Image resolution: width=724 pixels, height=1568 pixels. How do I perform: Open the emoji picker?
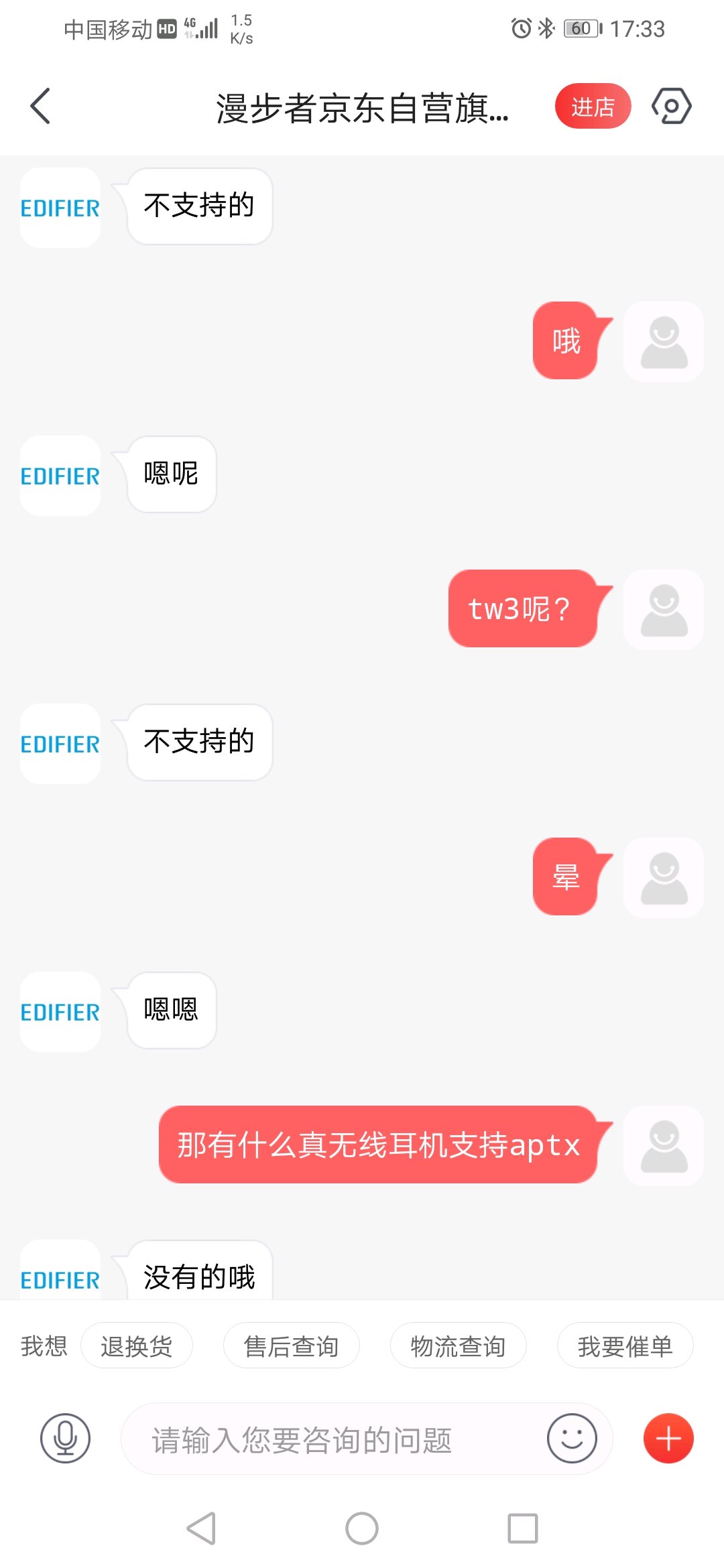pos(572,1439)
